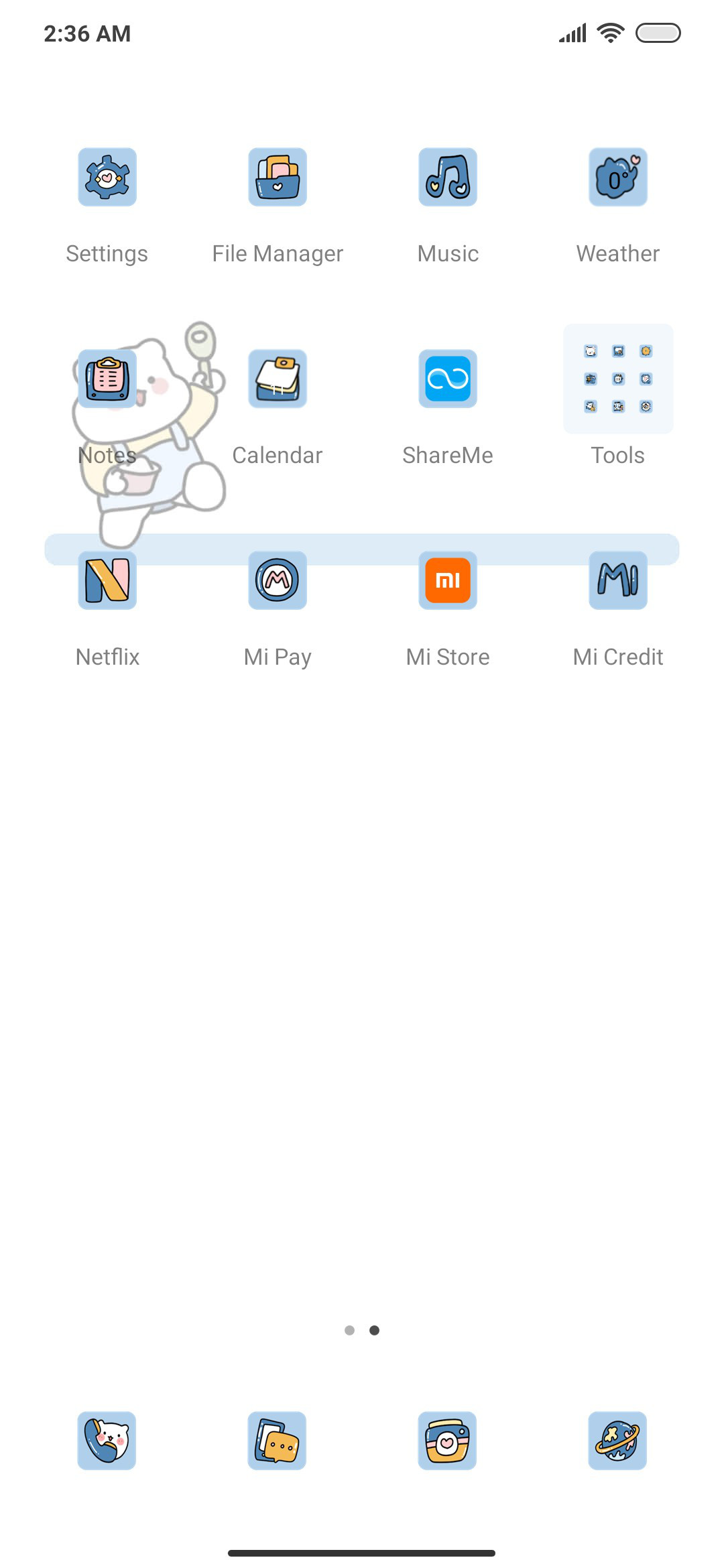This screenshot has width=724, height=1568.
Task: Launch the camera from the dock
Action: (447, 1441)
